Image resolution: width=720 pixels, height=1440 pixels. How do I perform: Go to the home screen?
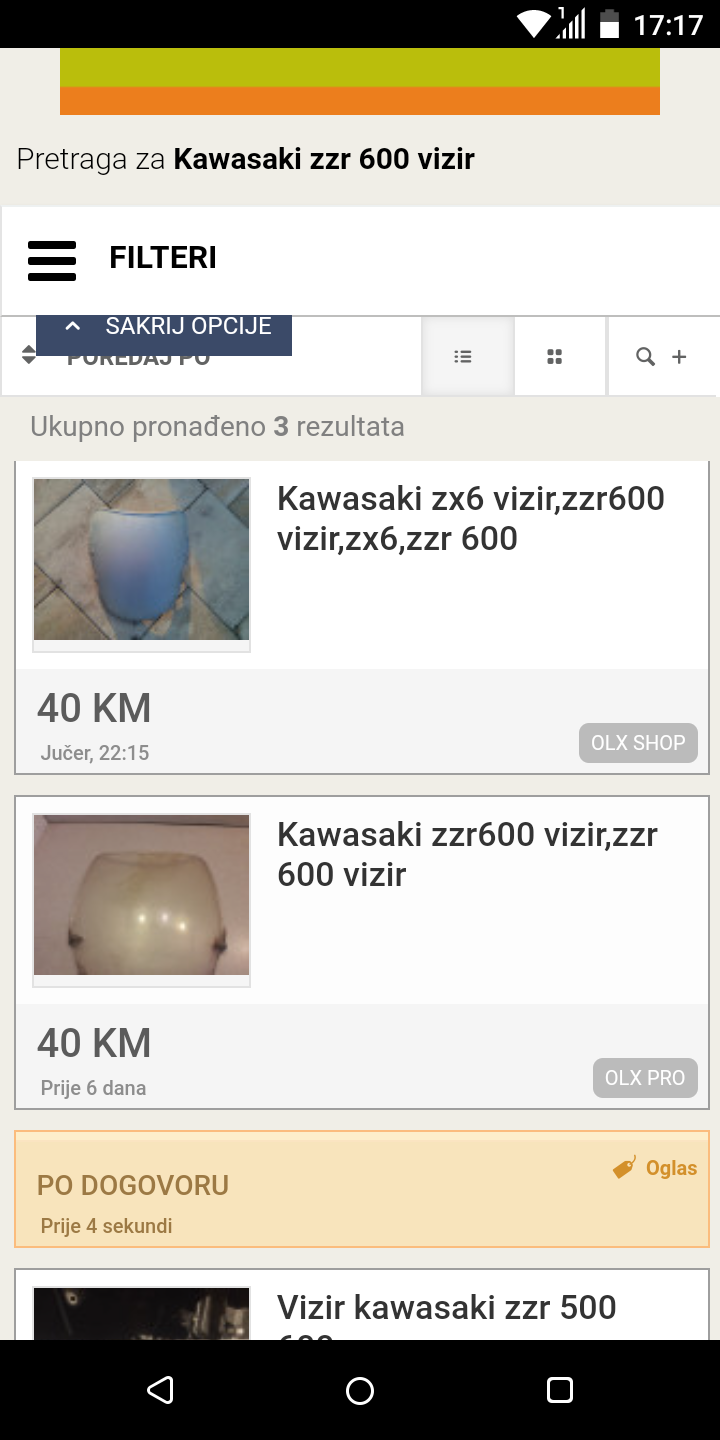coord(360,1390)
